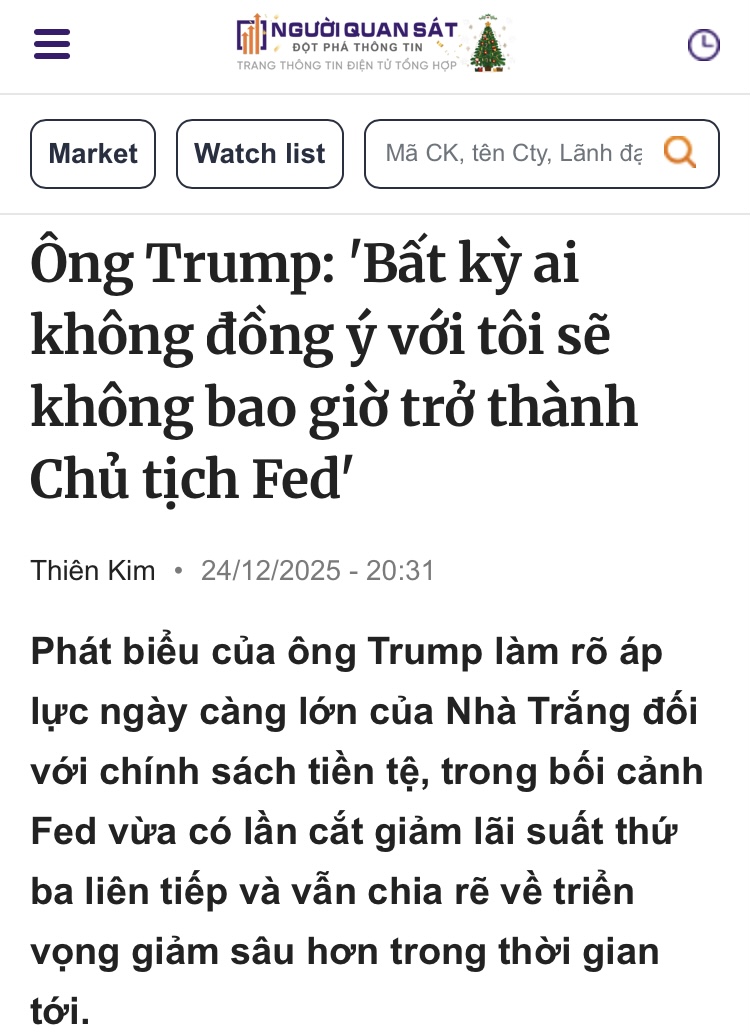Tap the orange search magnifier icon

[680, 153]
